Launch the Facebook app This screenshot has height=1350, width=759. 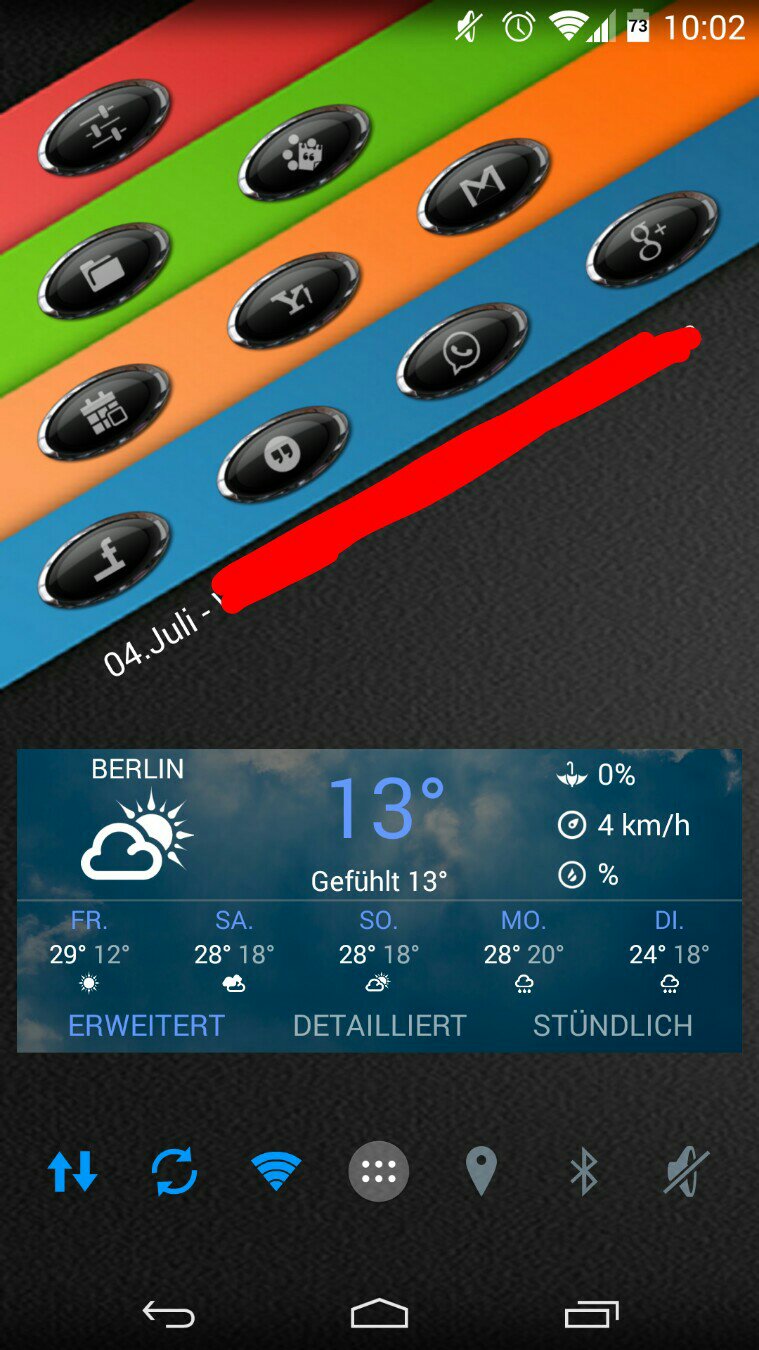[x=104, y=560]
